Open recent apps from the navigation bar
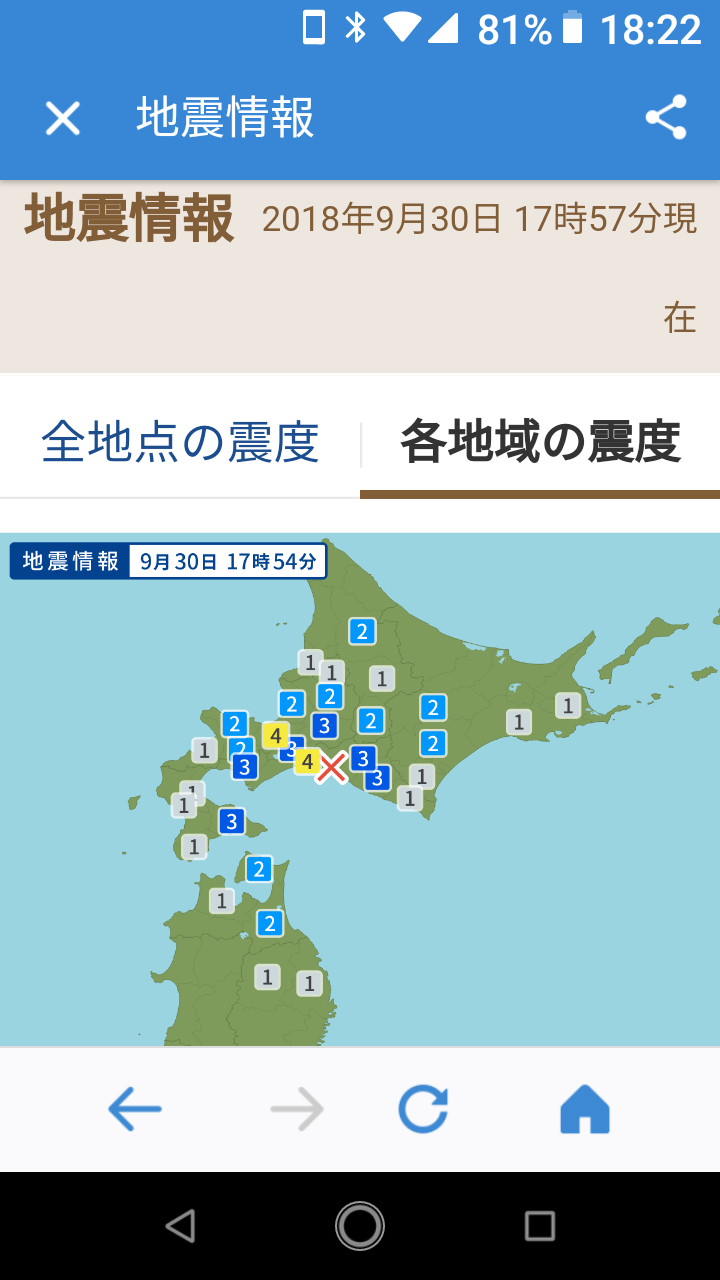 coord(540,1225)
